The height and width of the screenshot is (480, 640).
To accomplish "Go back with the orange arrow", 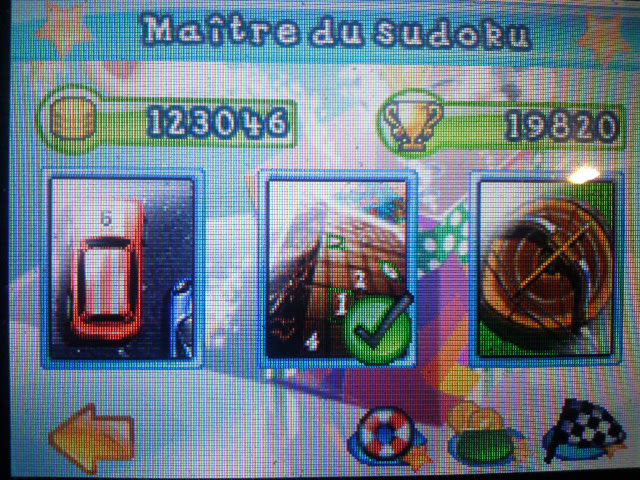I will 91,437.
